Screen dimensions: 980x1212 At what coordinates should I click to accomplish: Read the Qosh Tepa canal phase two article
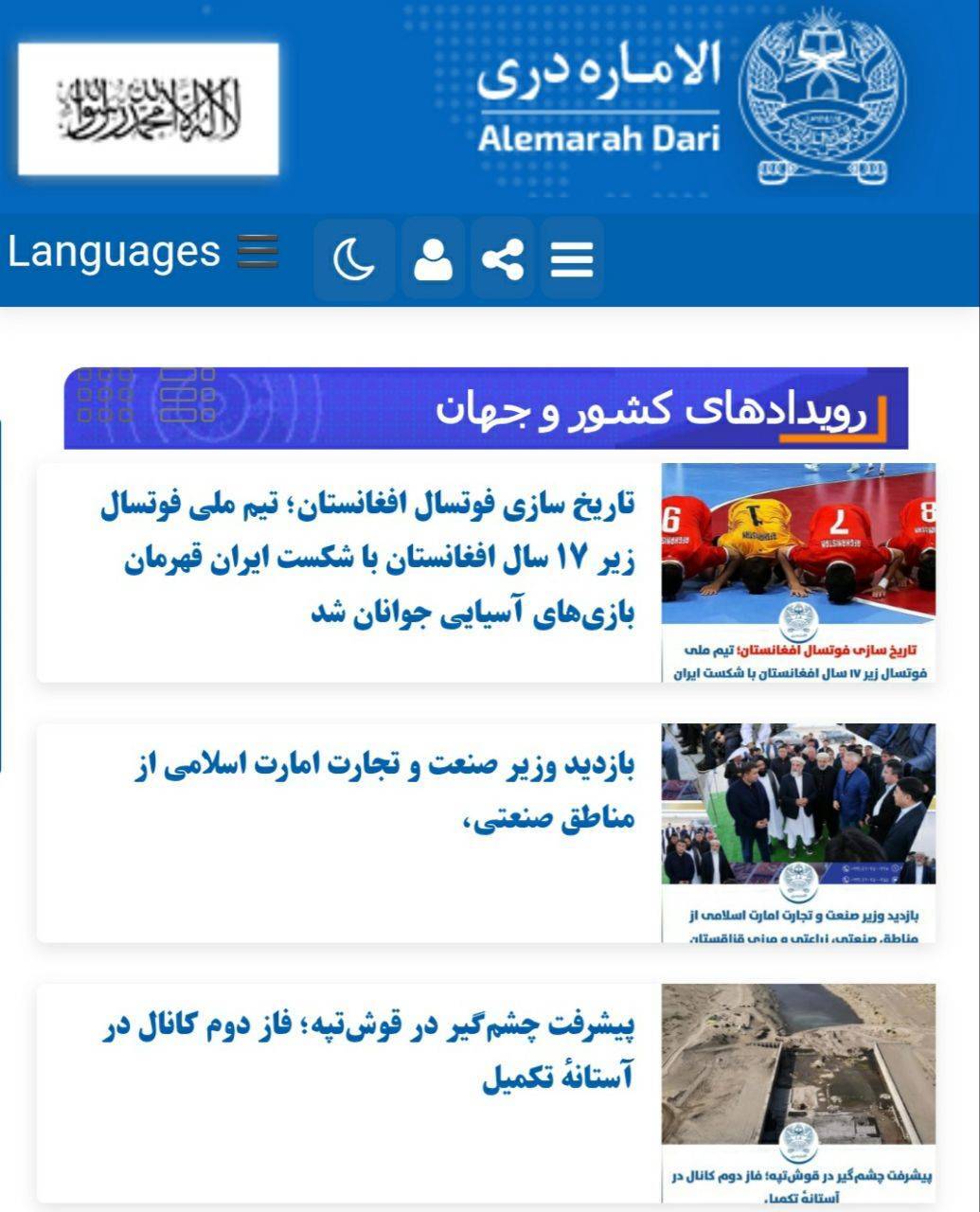(369, 1051)
